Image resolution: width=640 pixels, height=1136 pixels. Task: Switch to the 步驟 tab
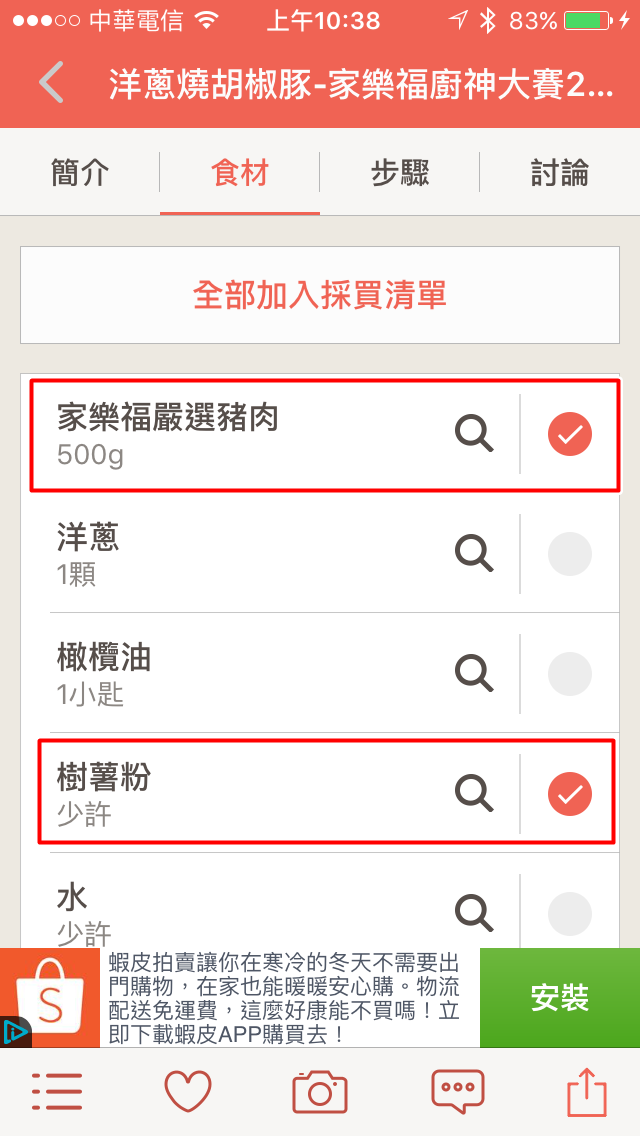(400, 173)
